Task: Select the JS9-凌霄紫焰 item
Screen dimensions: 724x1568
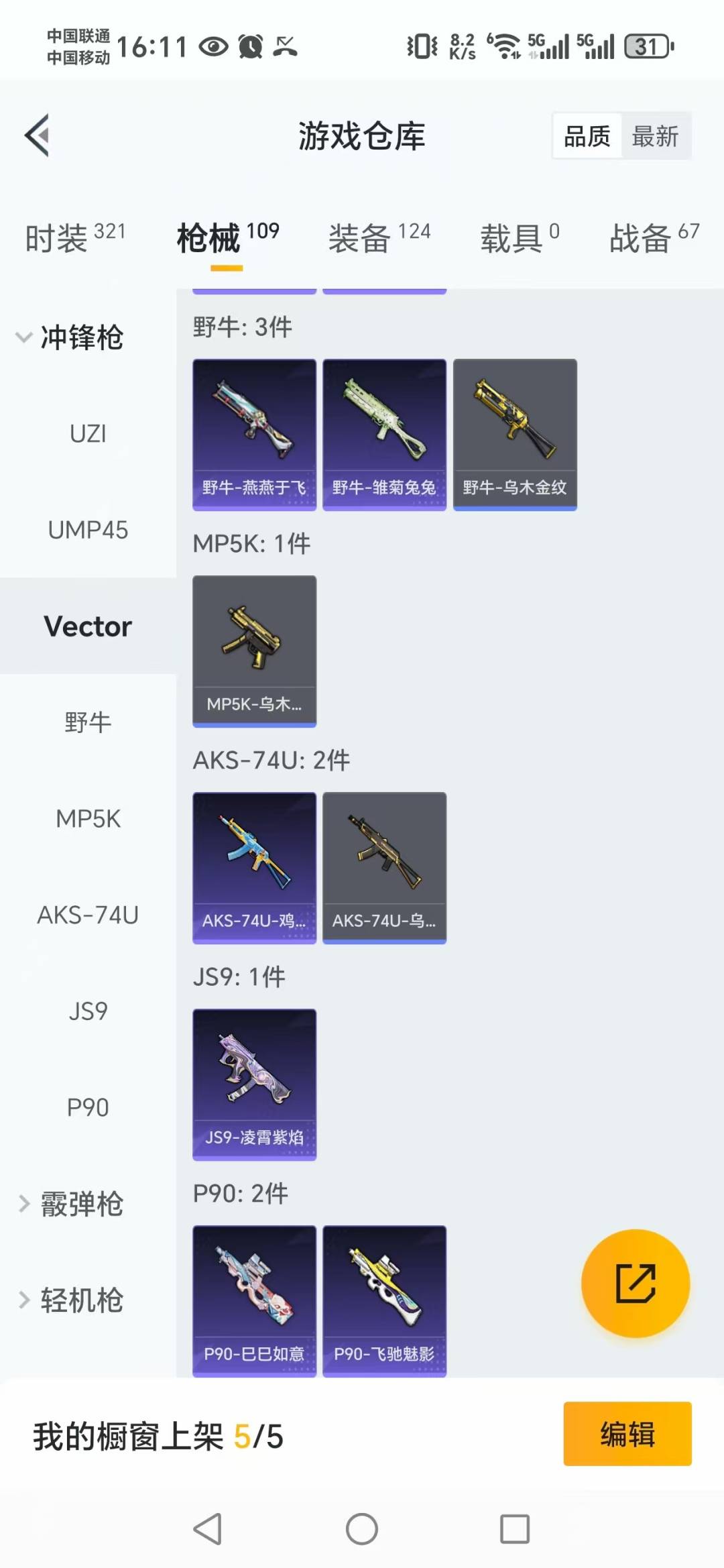Action: tap(254, 1084)
